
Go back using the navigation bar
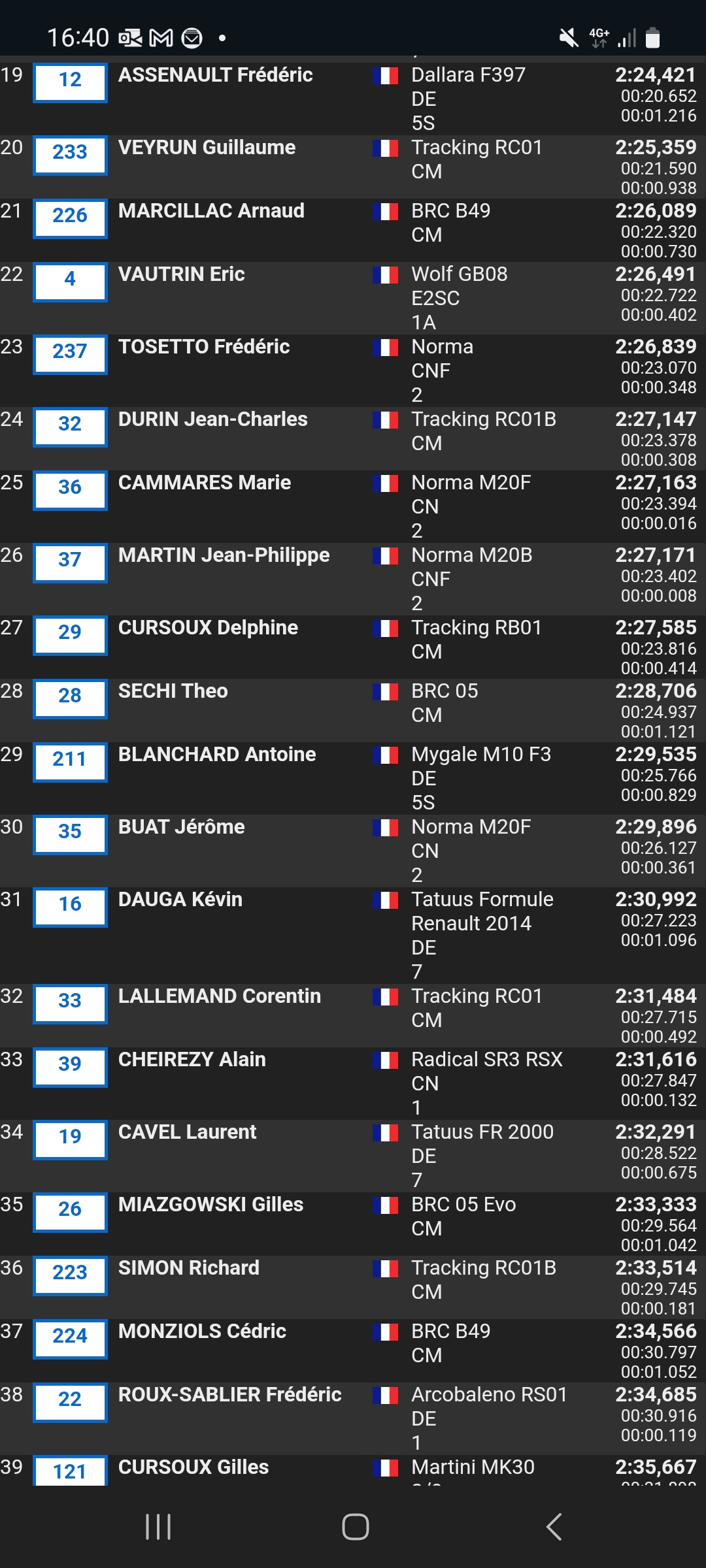pos(554,1527)
